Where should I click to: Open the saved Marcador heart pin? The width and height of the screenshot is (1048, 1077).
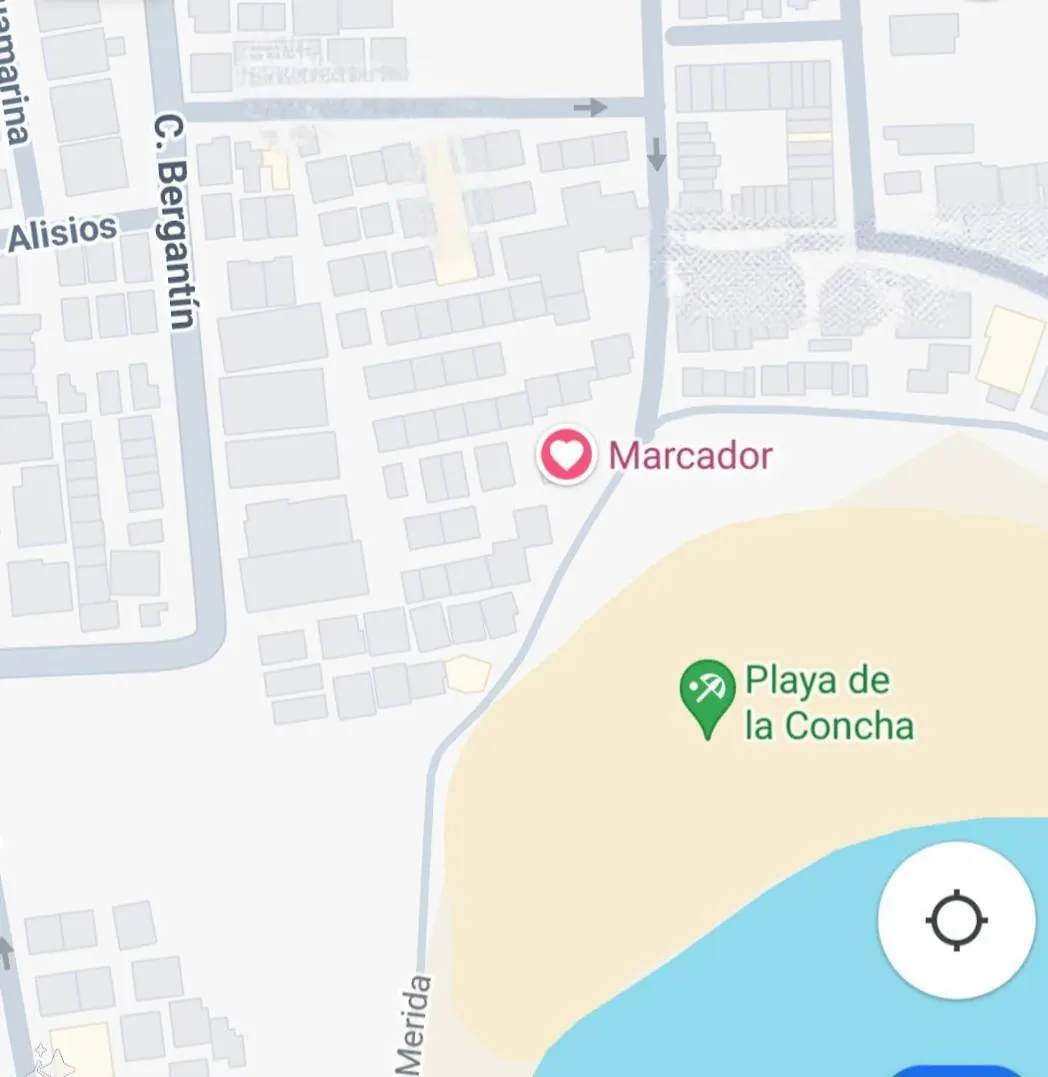(x=567, y=456)
